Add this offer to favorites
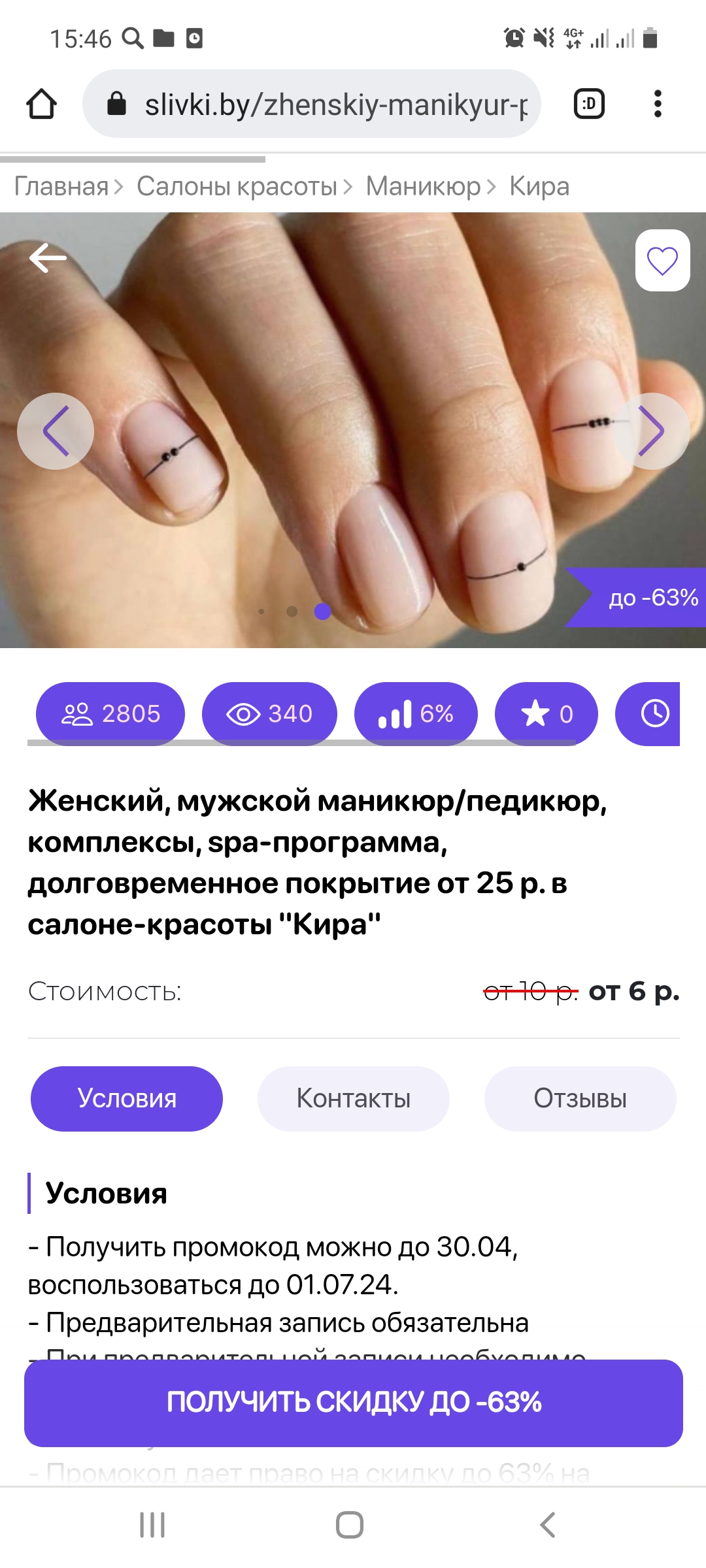Image resolution: width=706 pixels, height=1568 pixels. 662,261
